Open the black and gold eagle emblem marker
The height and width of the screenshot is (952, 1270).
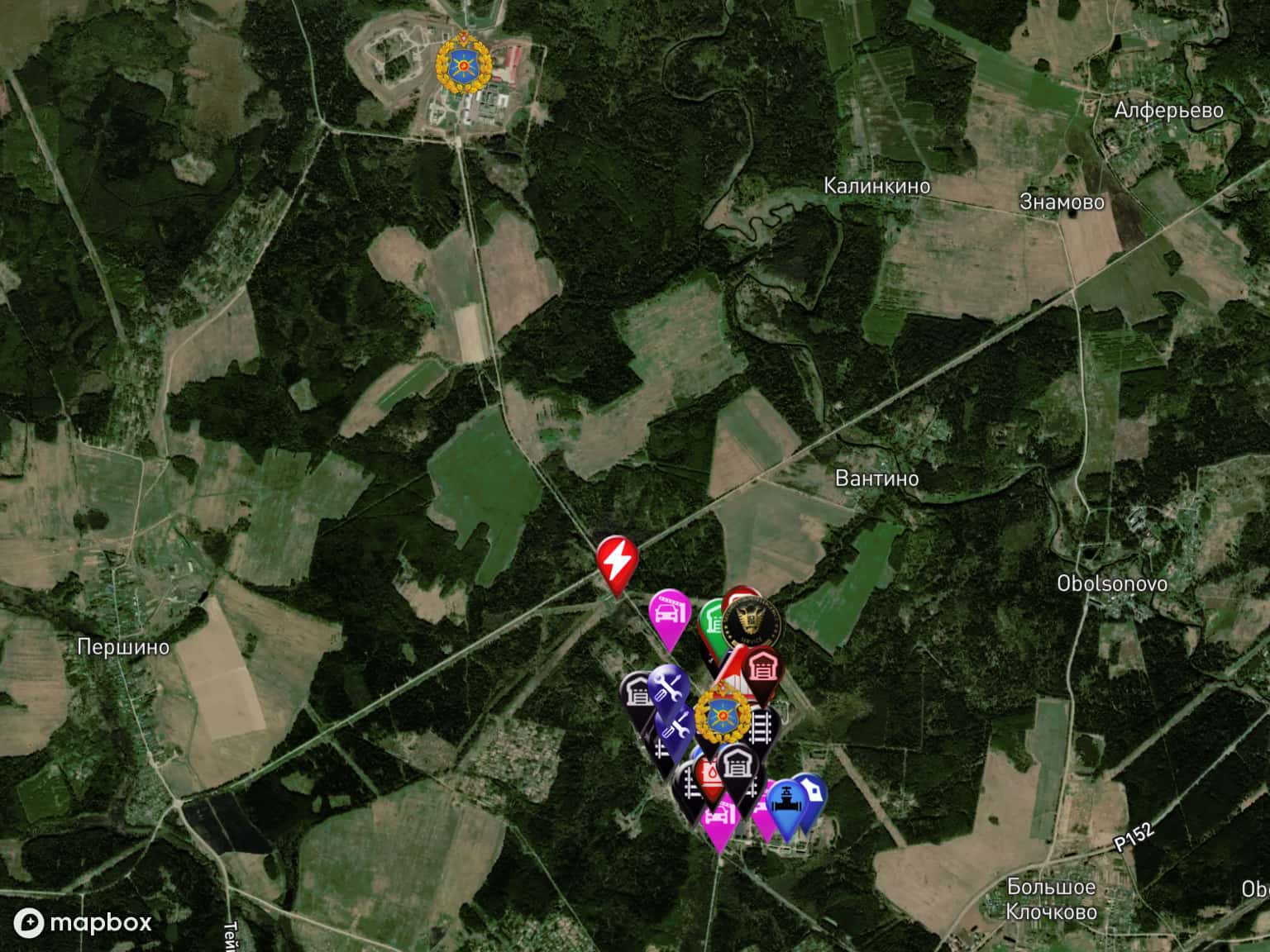click(751, 622)
